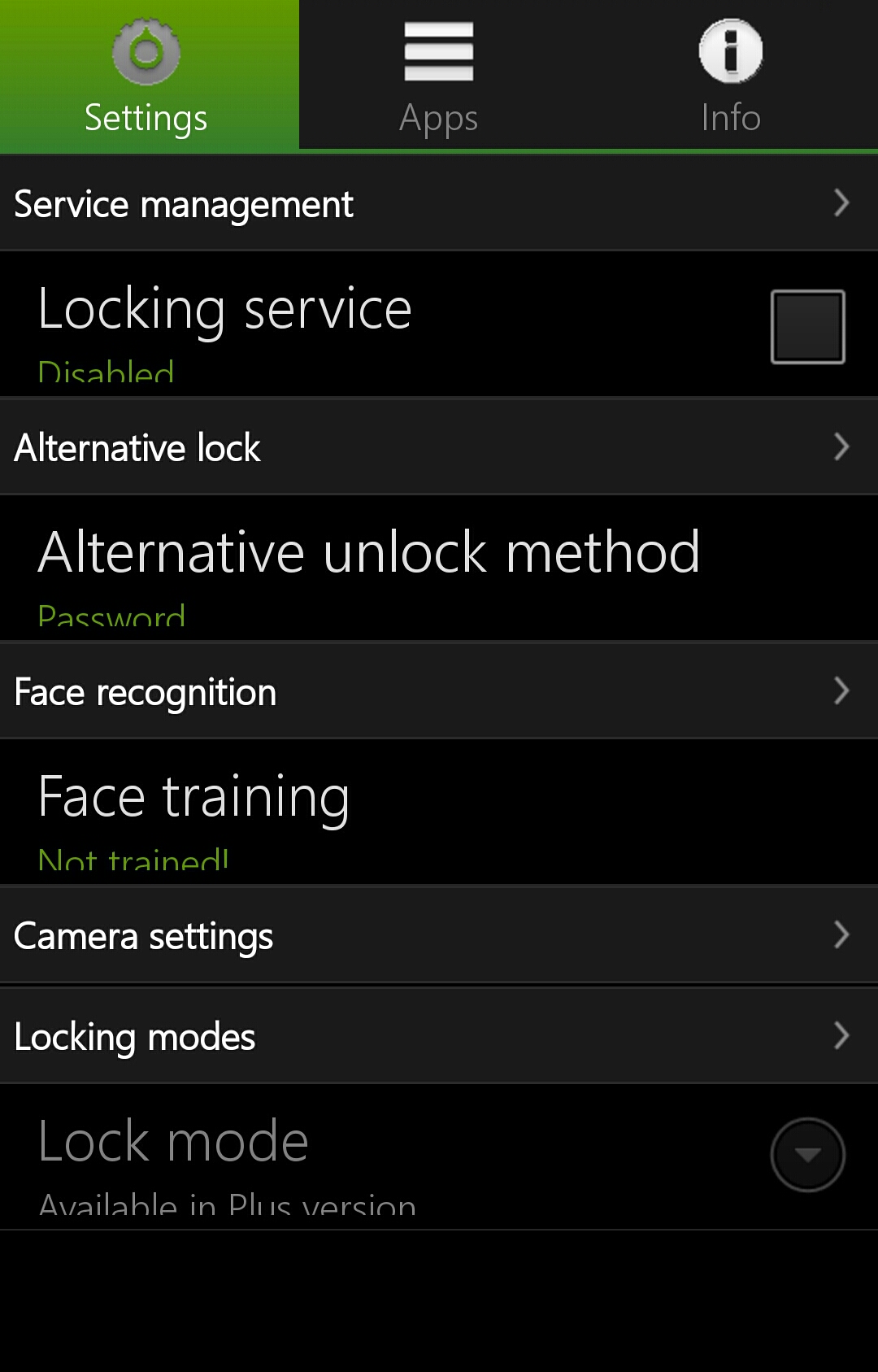Enable the Locking service checkbox

pos(807,326)
